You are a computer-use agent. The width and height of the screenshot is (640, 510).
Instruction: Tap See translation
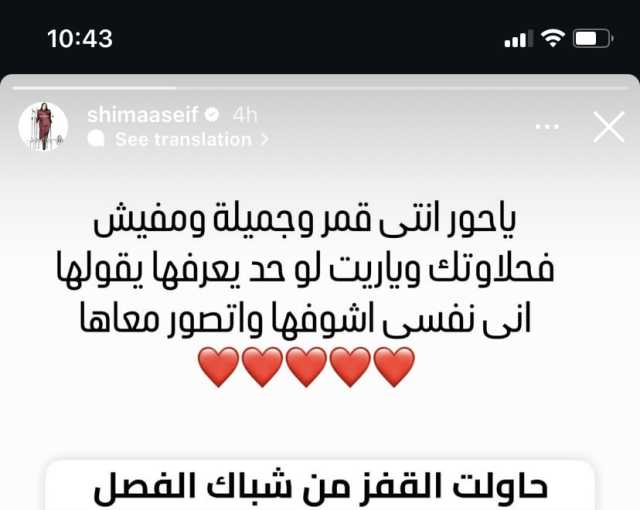pos(182,140)
